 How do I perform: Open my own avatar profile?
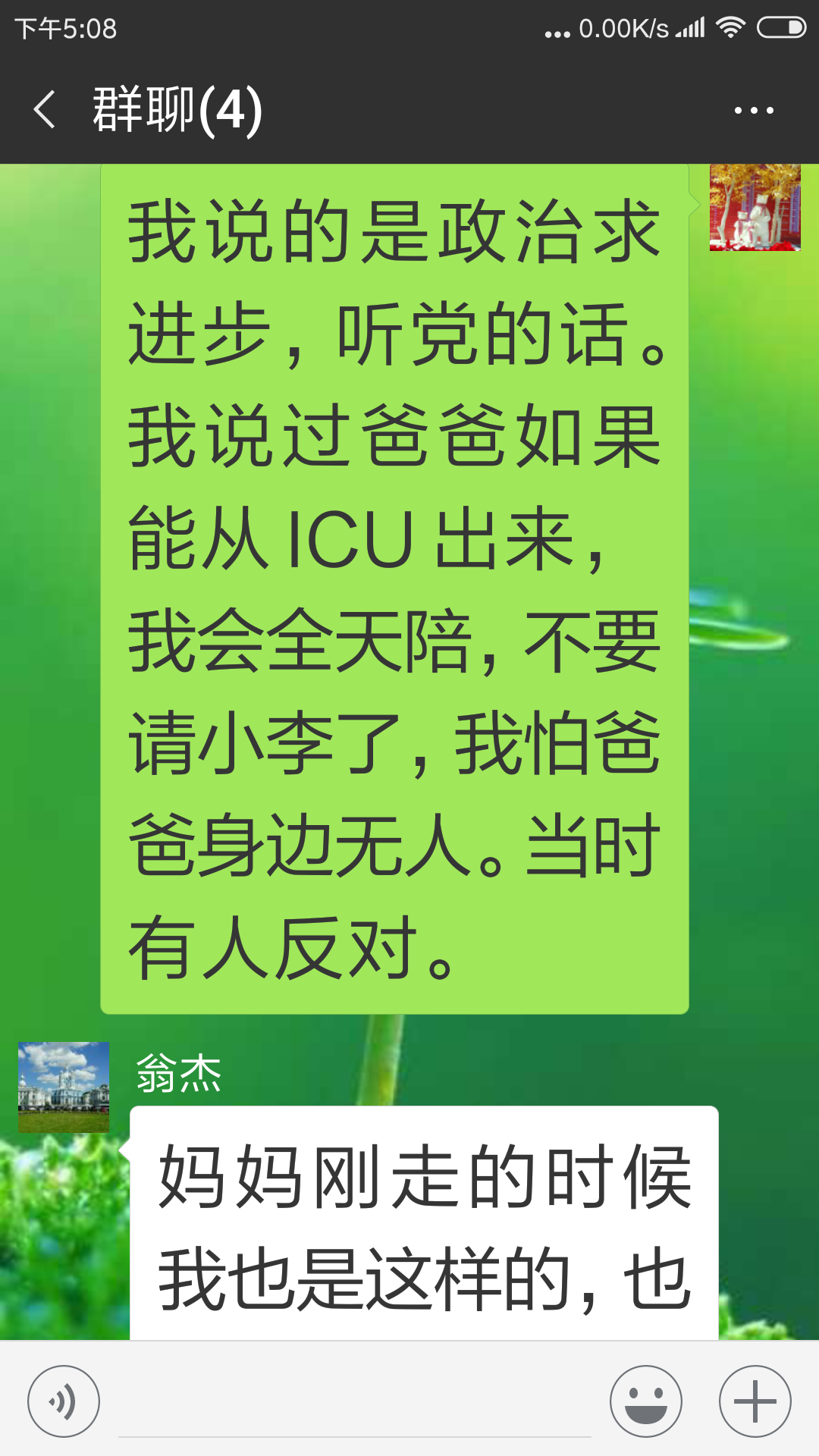755,208
